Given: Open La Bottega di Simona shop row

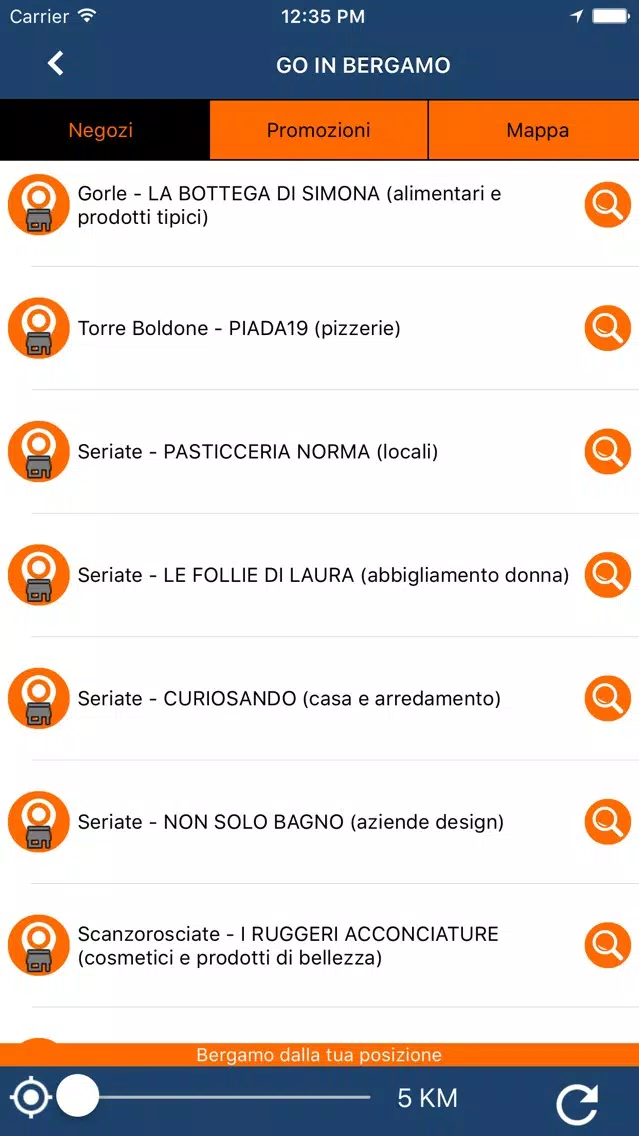Looking at the screenshot, I should pyautogui.click(x=320, y=205).
